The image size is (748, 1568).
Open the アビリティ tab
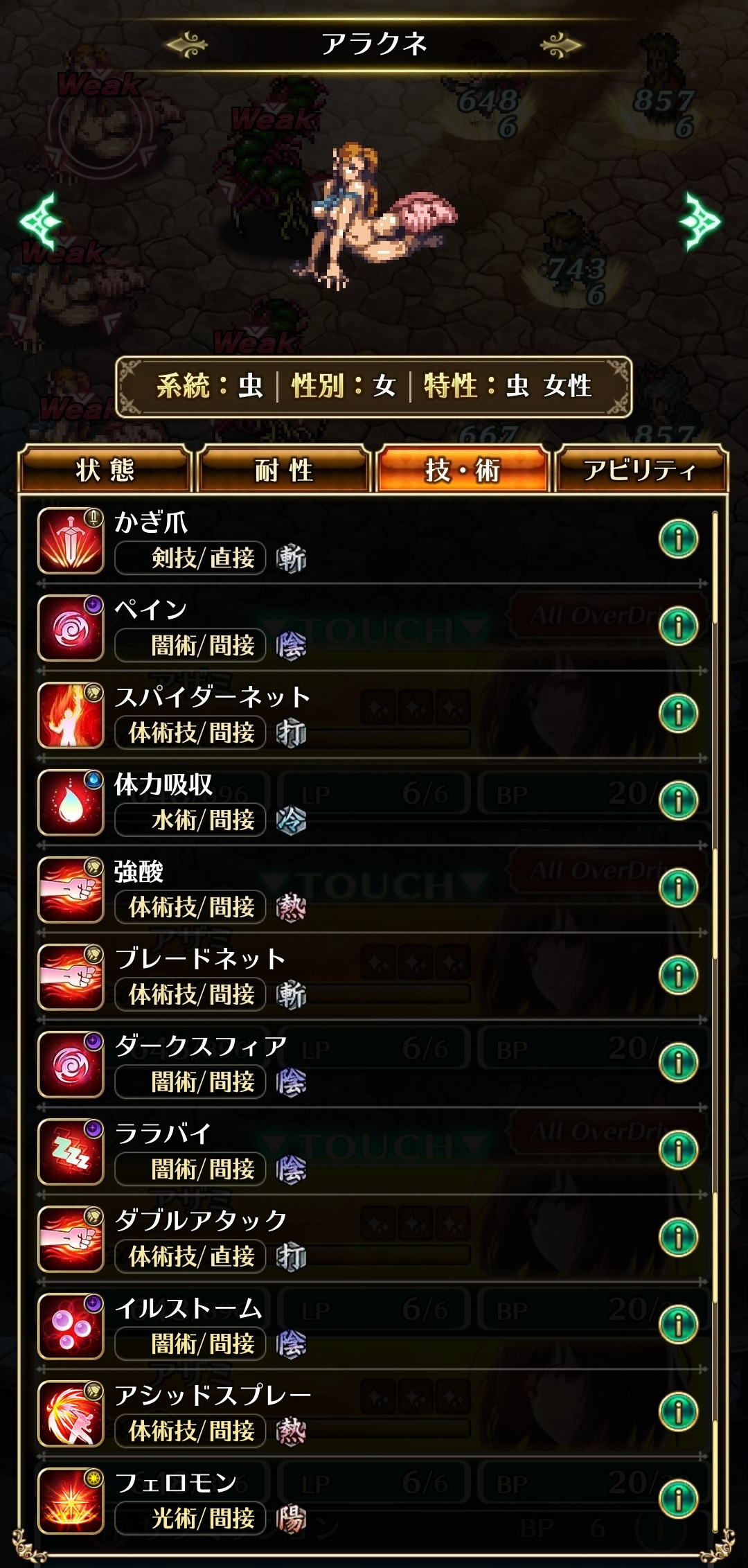tap(640, 470)
